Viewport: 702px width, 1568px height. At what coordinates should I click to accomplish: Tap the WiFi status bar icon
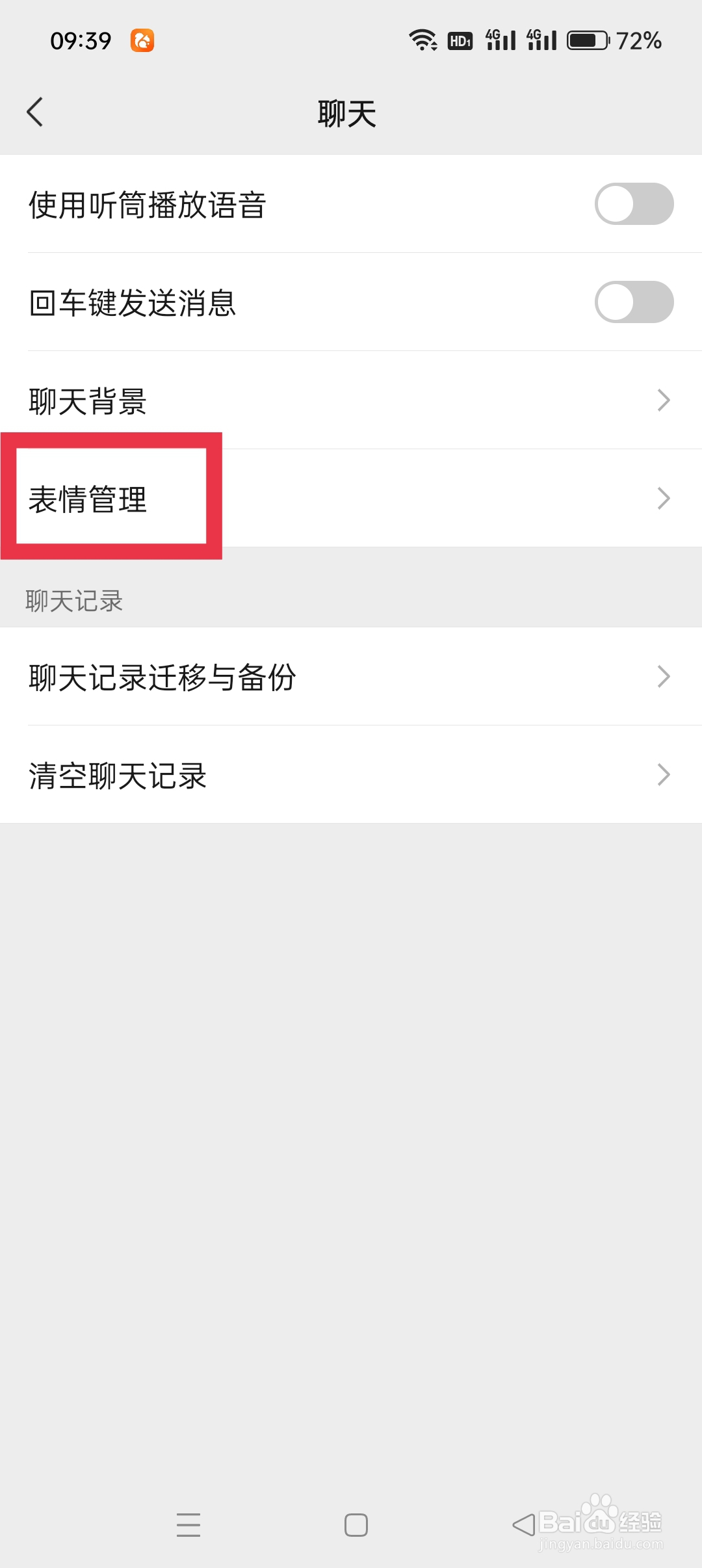coord(422,39)
